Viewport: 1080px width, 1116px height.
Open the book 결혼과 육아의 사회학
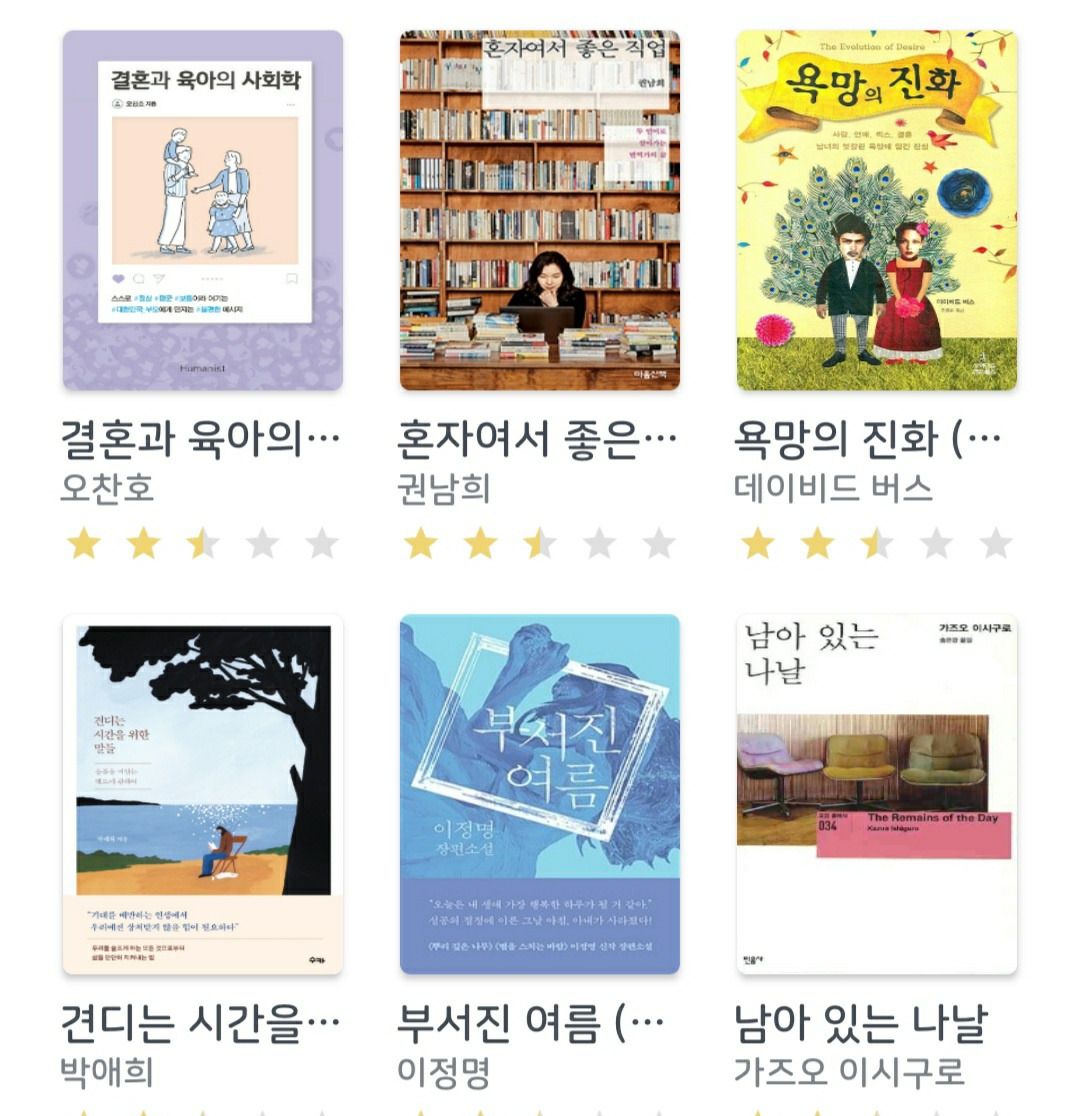(203, 210)
